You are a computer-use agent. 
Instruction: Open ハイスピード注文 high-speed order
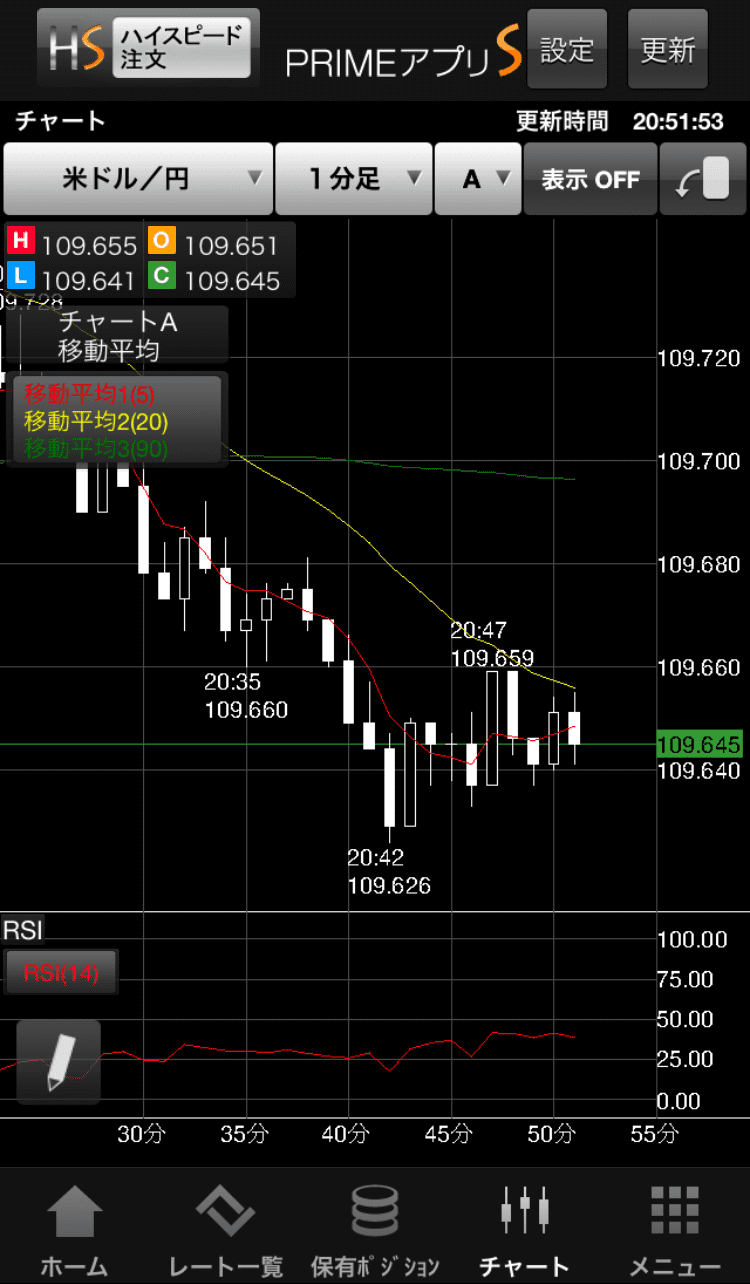[x=148, y=48]
